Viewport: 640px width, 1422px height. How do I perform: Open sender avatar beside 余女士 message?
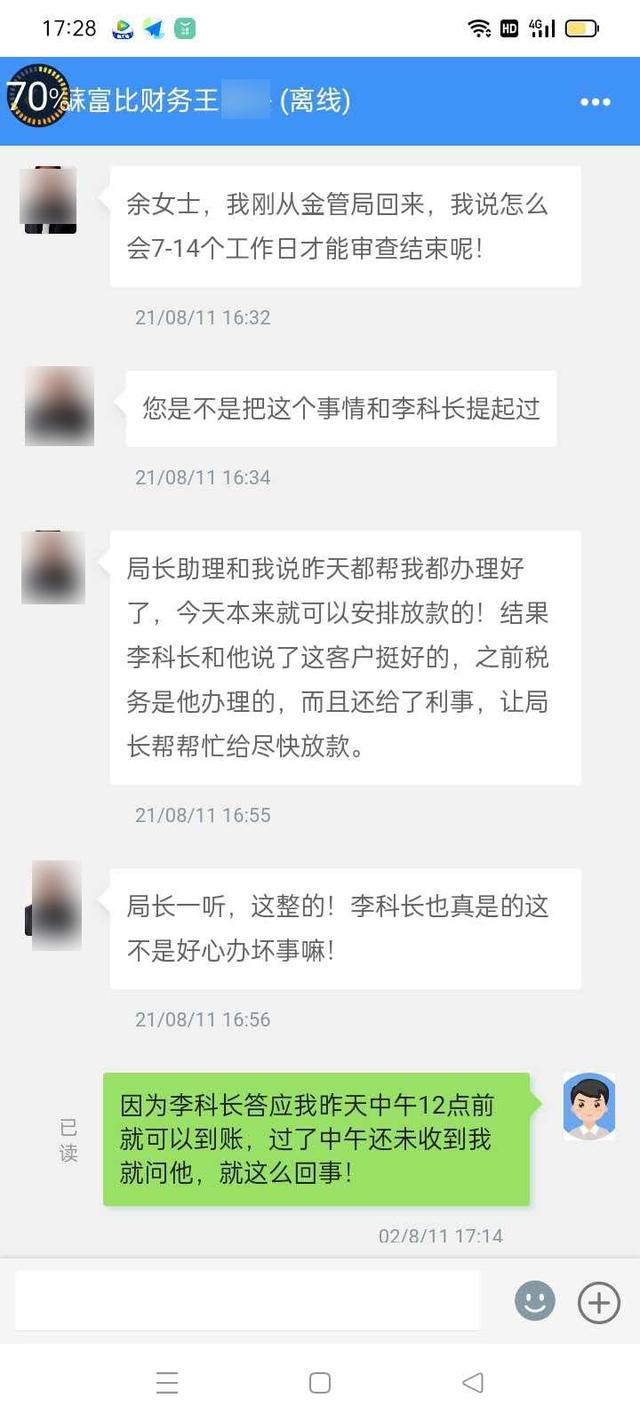pyautogui.click(x=50, y=200)
